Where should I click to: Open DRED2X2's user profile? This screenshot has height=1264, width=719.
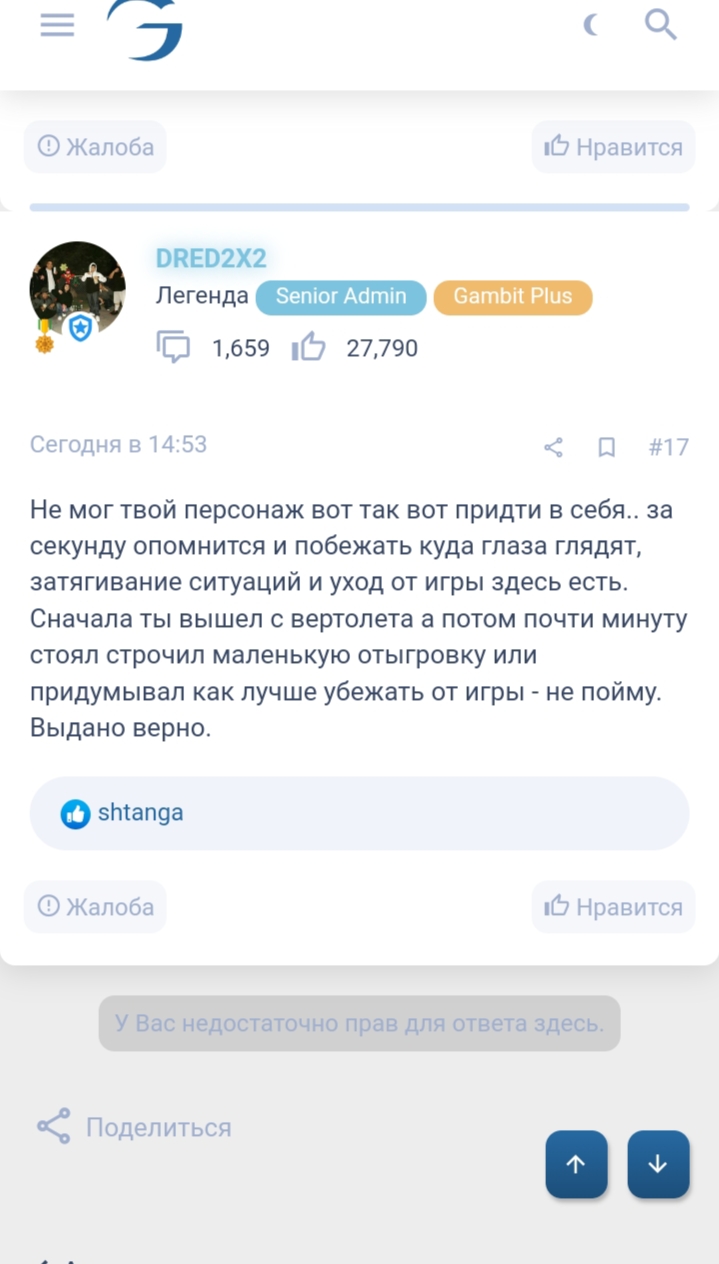click(x=211, y=259)
